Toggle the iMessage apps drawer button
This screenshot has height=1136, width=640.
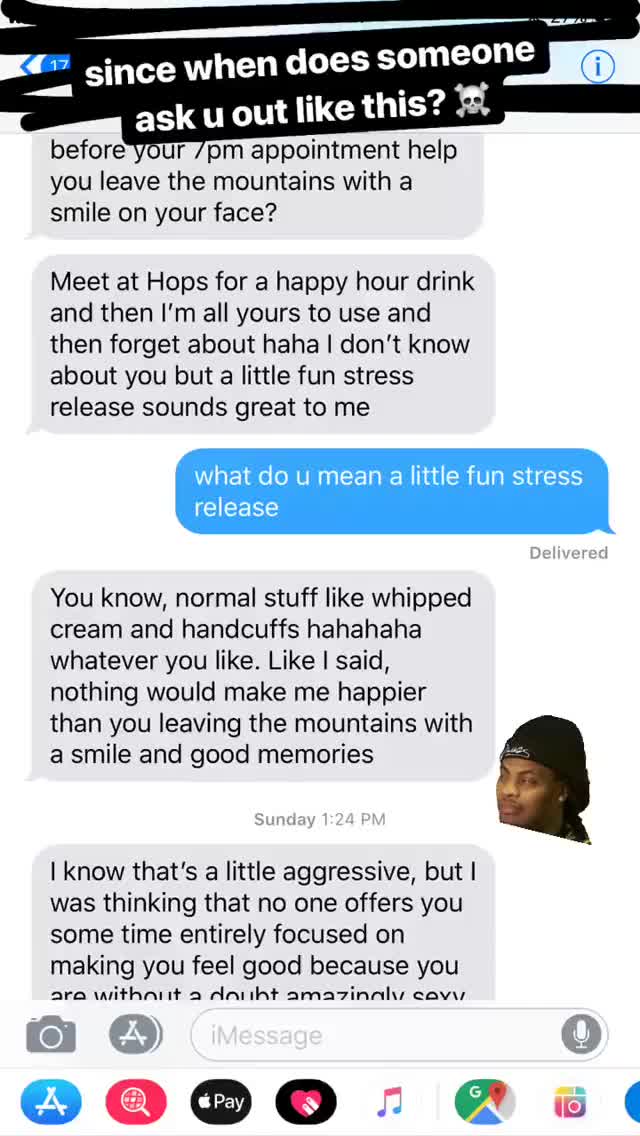[x=136, y=1034]
